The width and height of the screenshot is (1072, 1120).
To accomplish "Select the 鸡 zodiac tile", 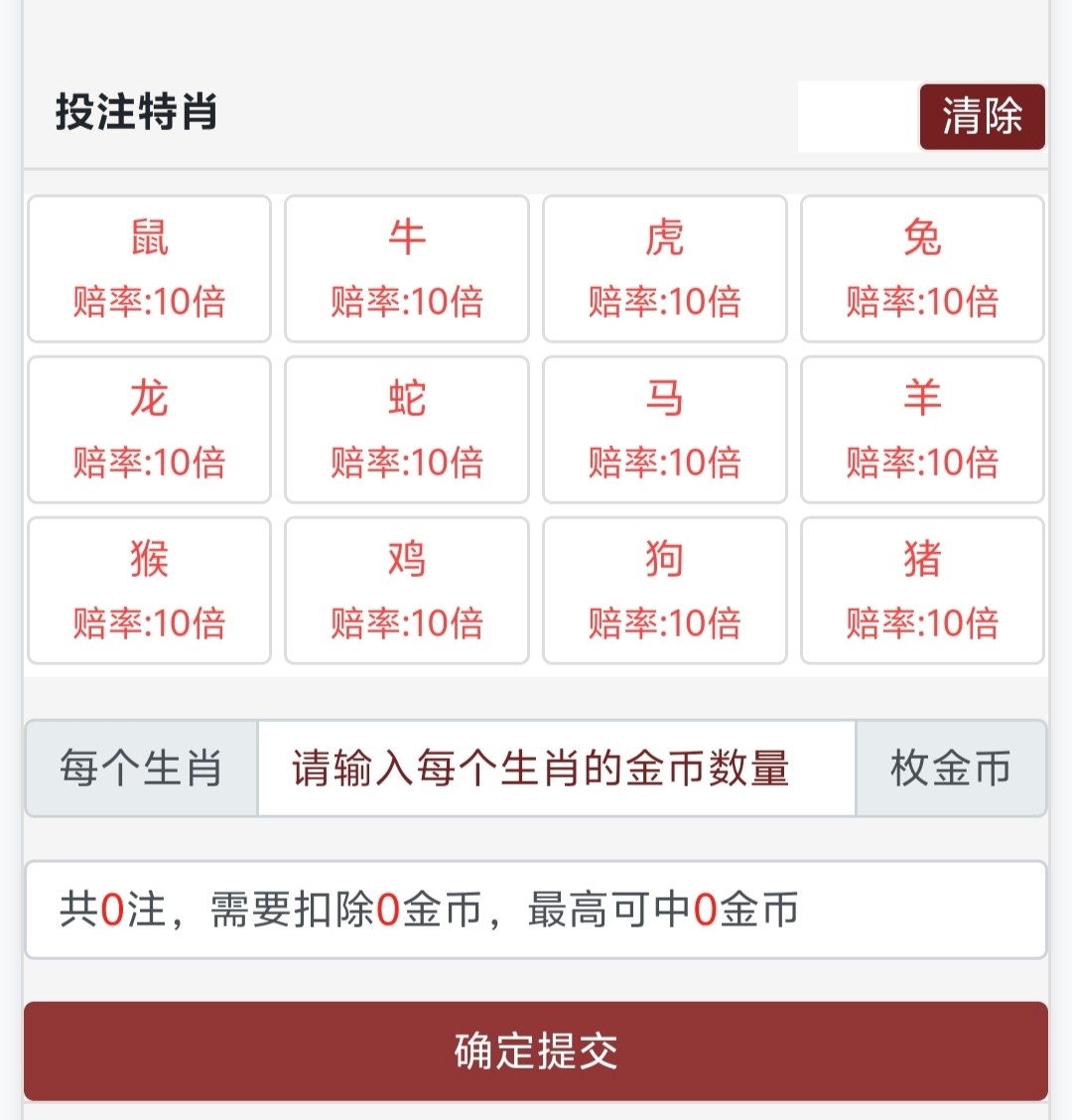I will (407, 590).
